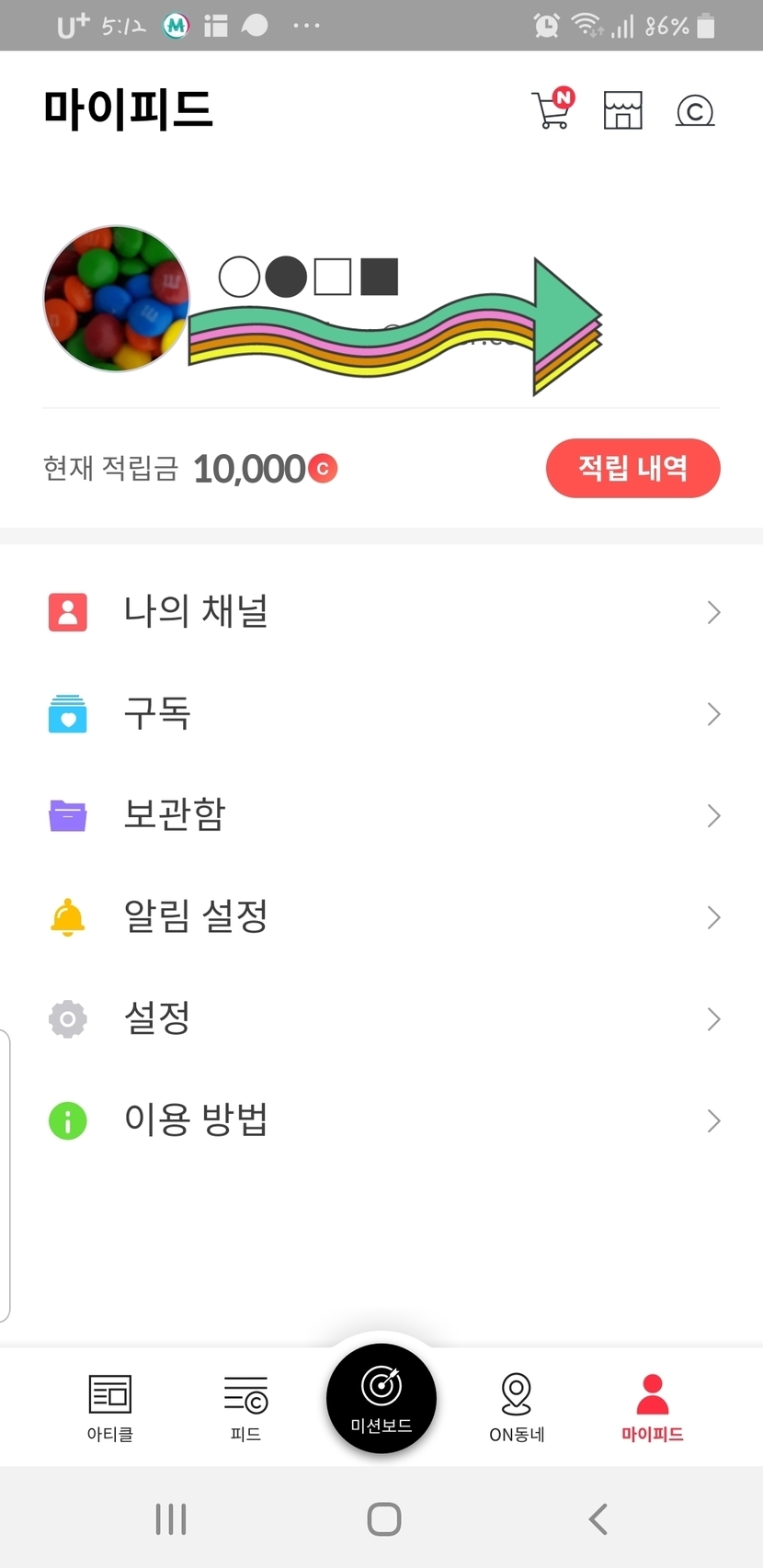Tap the 적립 내역 button
The width and height of the screenshot is (763, 1568).
click(632, 468)
